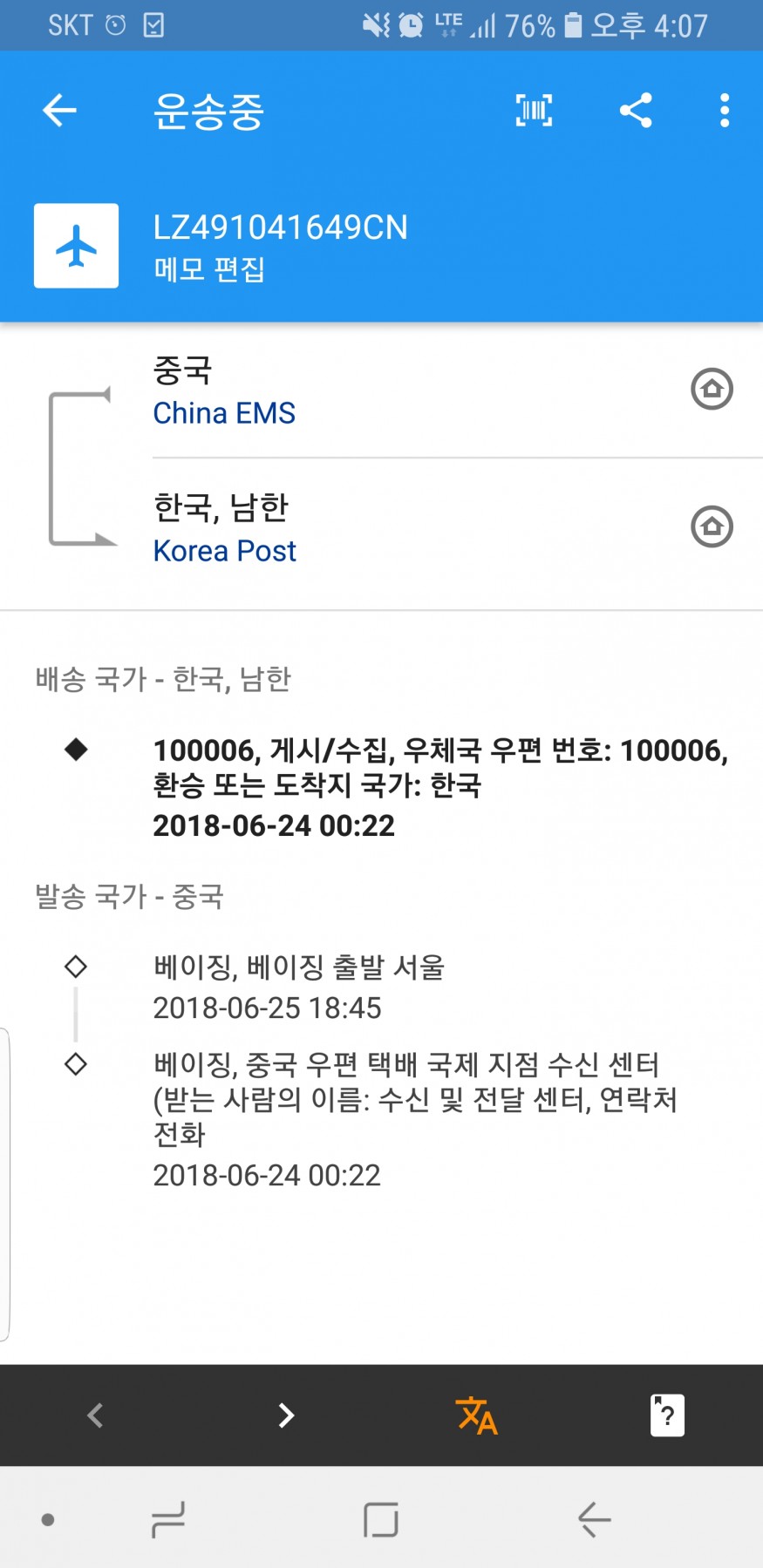Toggle the translate tracking events icon
Viewport: 763px width, 1568px height.
click(476, 1415)
